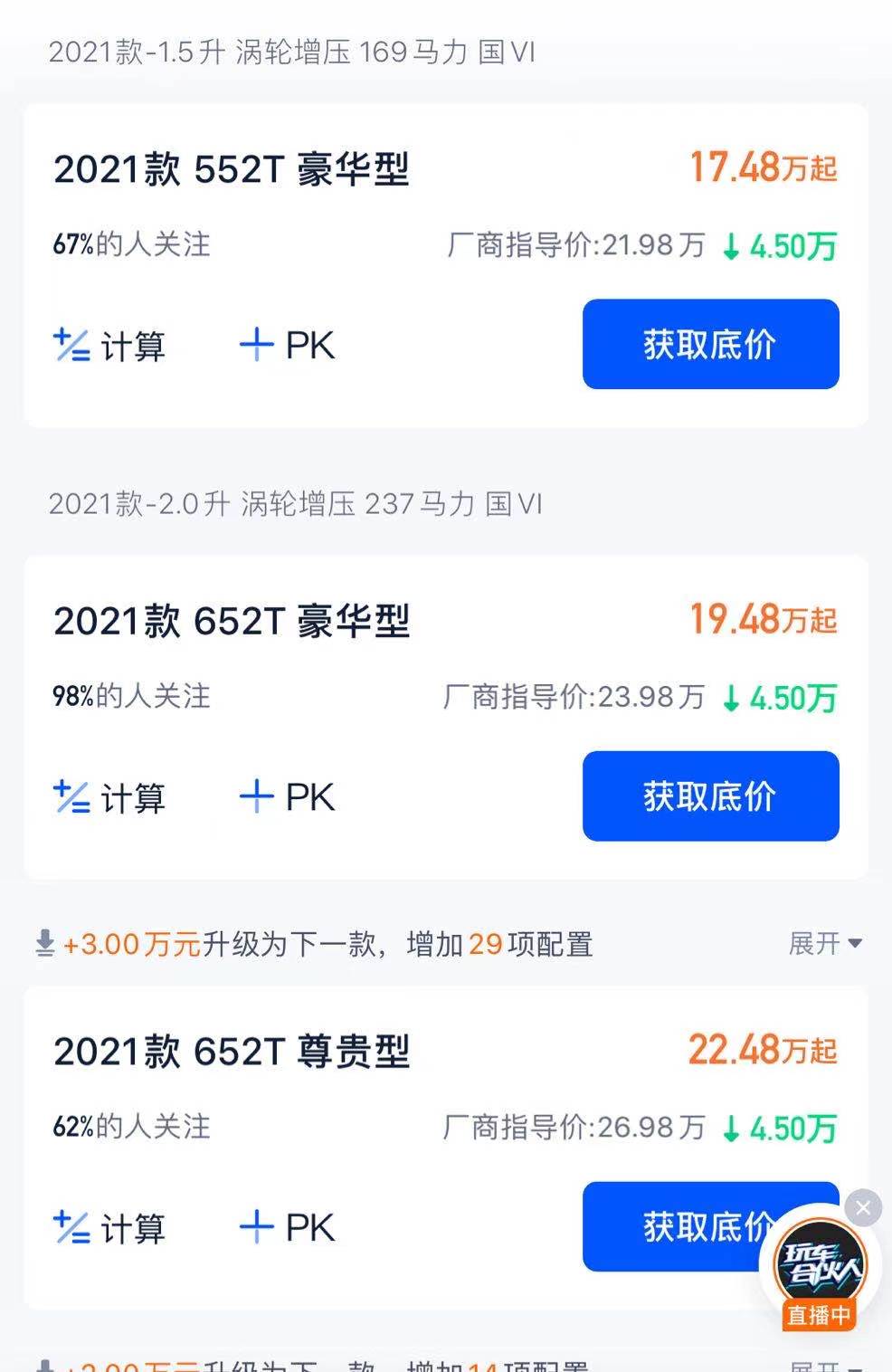Select the 计算 calculator icon for 552T 豪华型

click(x=109, y=345)
